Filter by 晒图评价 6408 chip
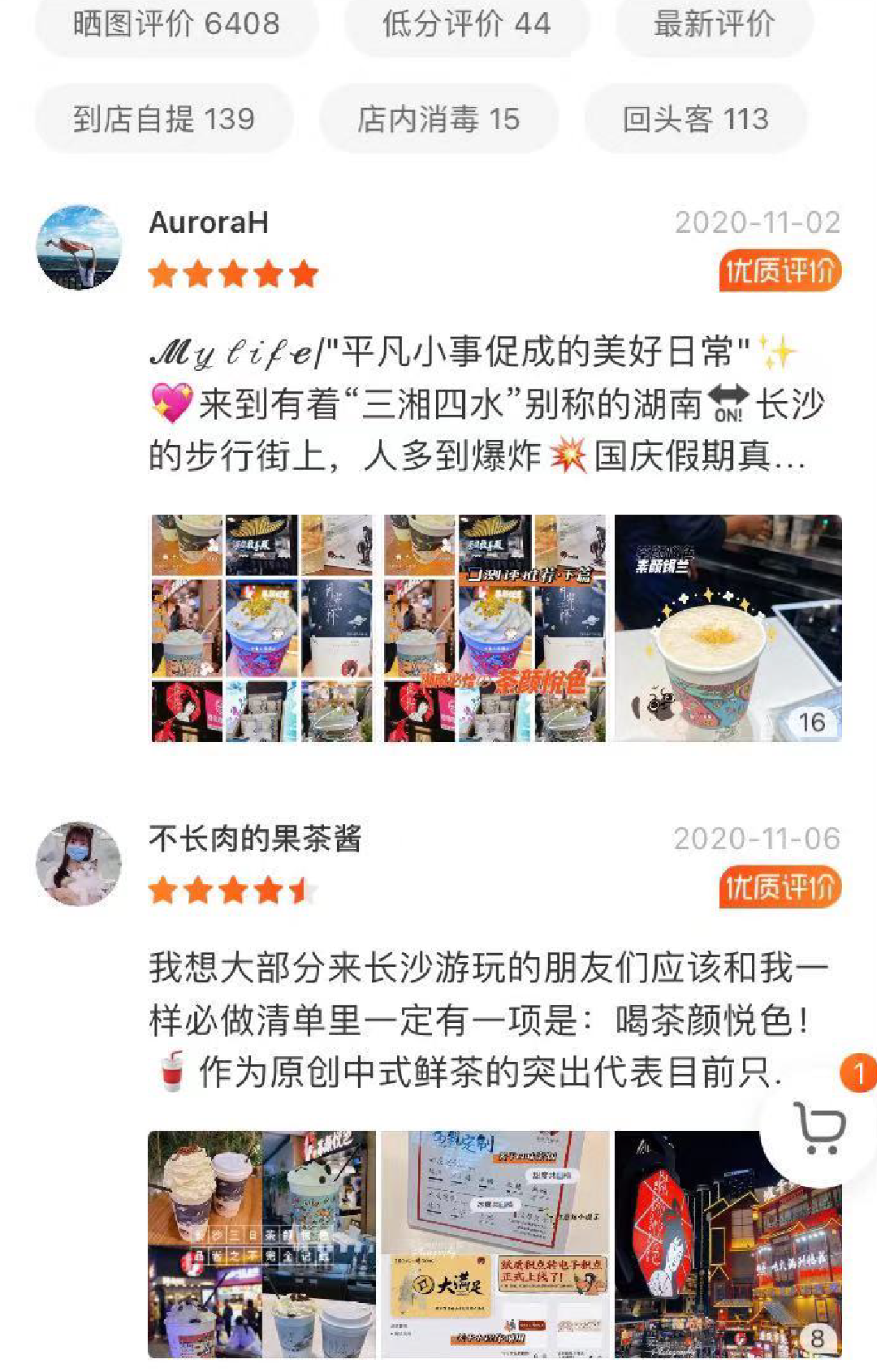This screenshot has width=877, height=1372. coord(176,24)
